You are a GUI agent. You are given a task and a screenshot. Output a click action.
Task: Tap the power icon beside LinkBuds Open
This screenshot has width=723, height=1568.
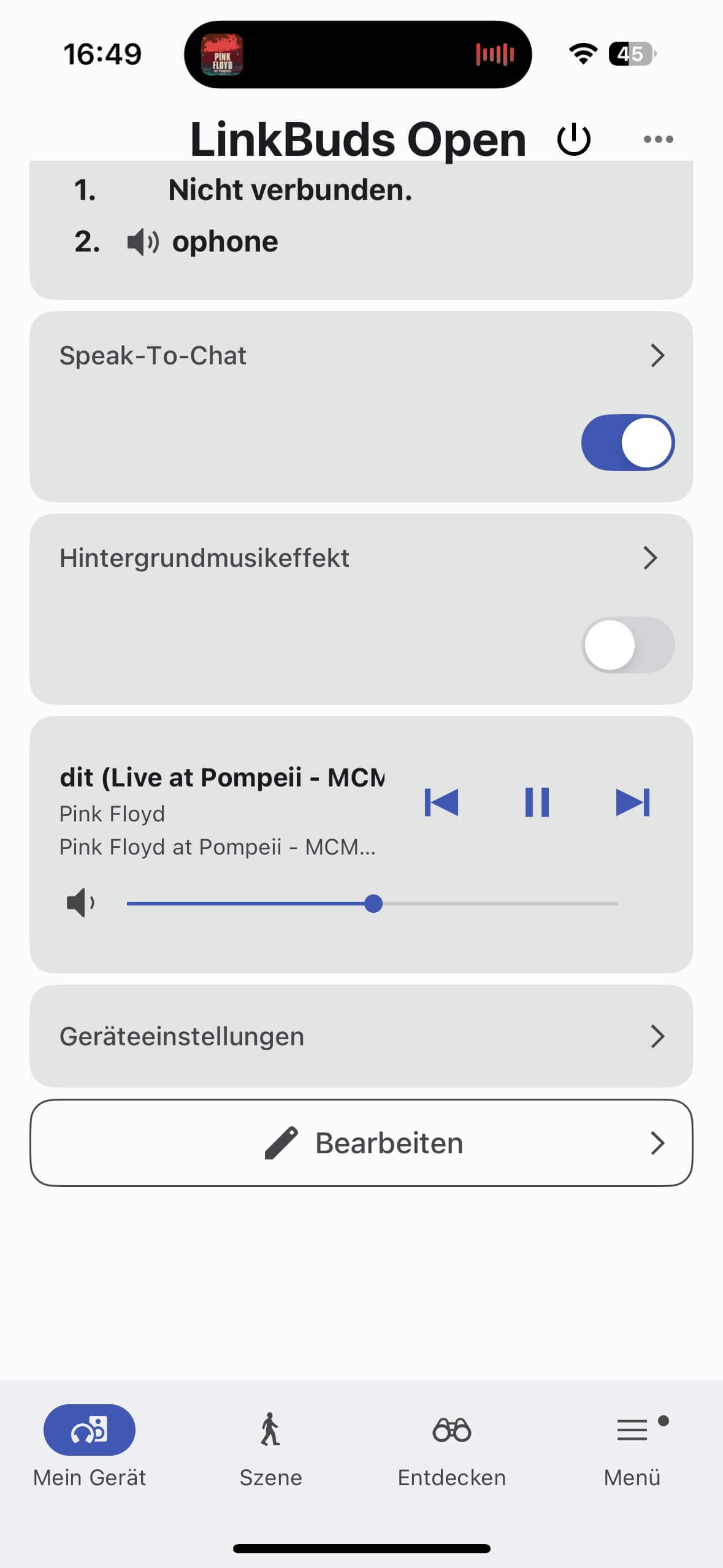coord(573,139)
